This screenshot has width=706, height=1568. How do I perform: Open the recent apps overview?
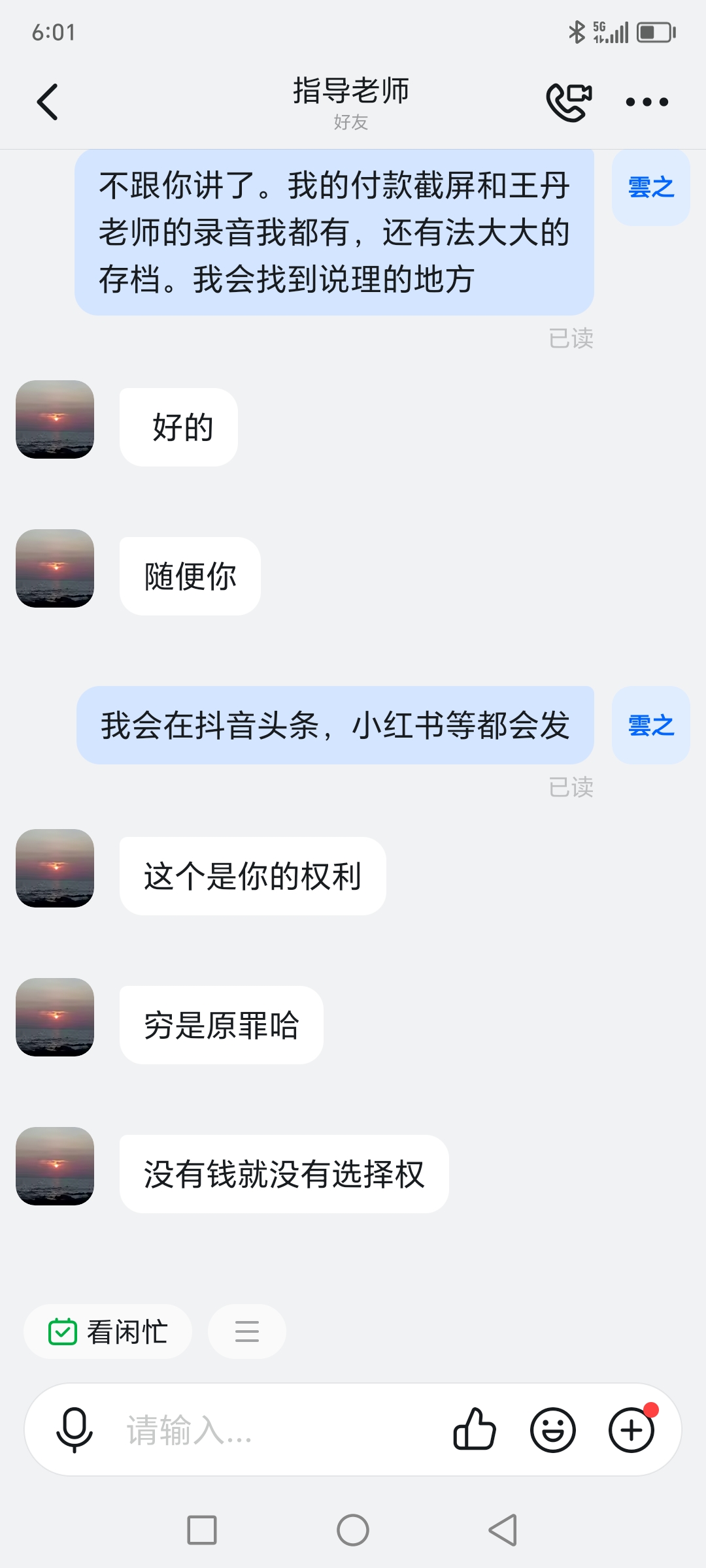[202, 1530]
